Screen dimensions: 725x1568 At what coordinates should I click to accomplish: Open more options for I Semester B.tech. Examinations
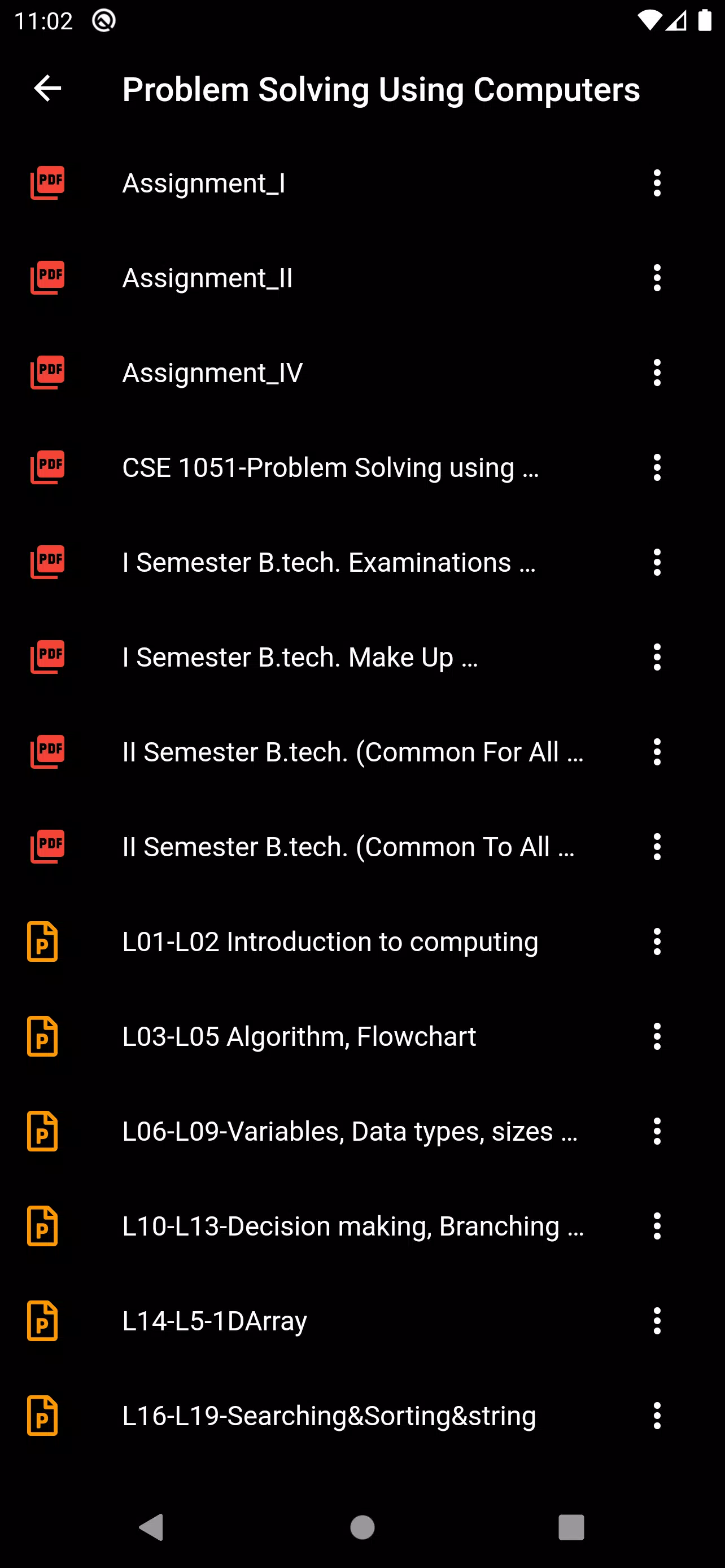[x=657, y=562]
